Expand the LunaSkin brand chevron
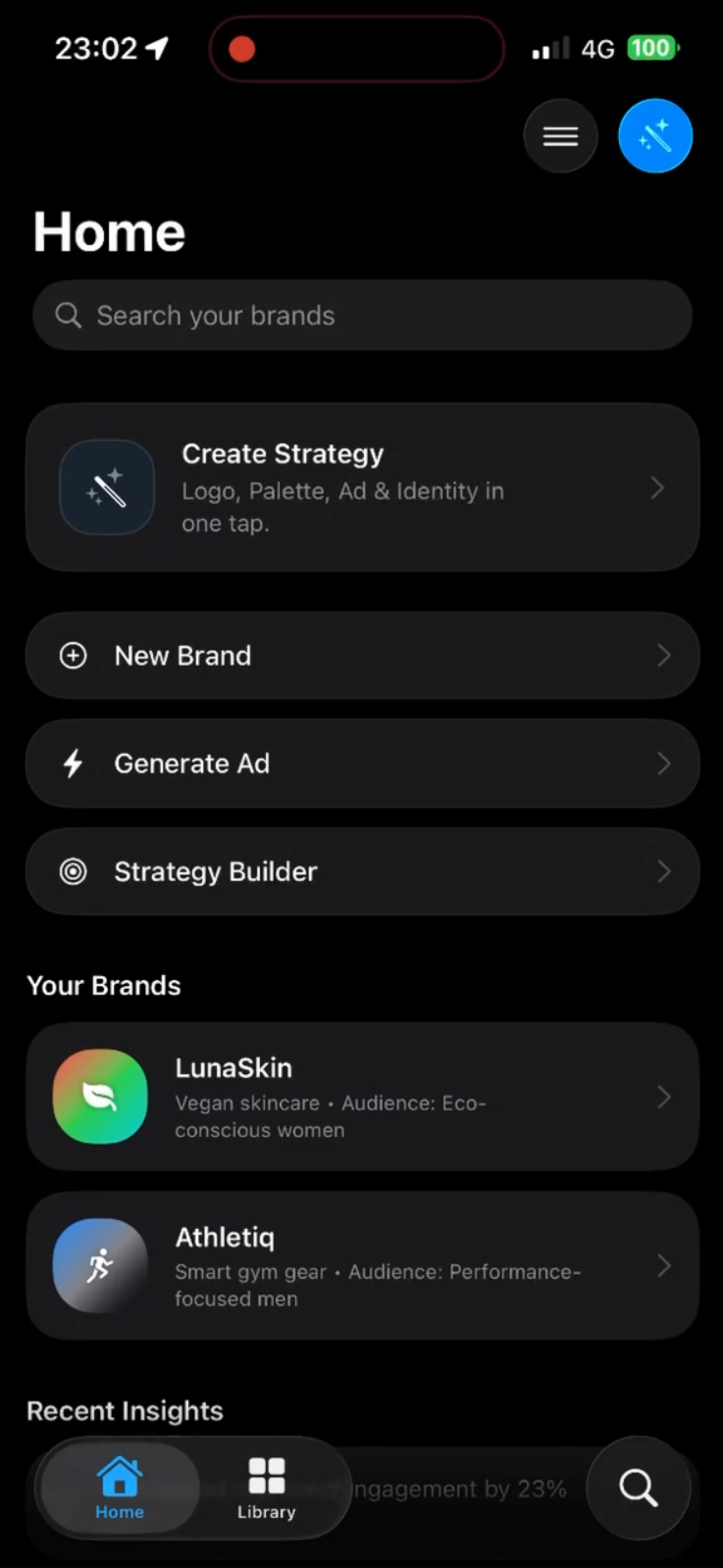Image resolution: width=723 pixels, height=1568 pixels. pyautogui.click(x=665, y=1097)
